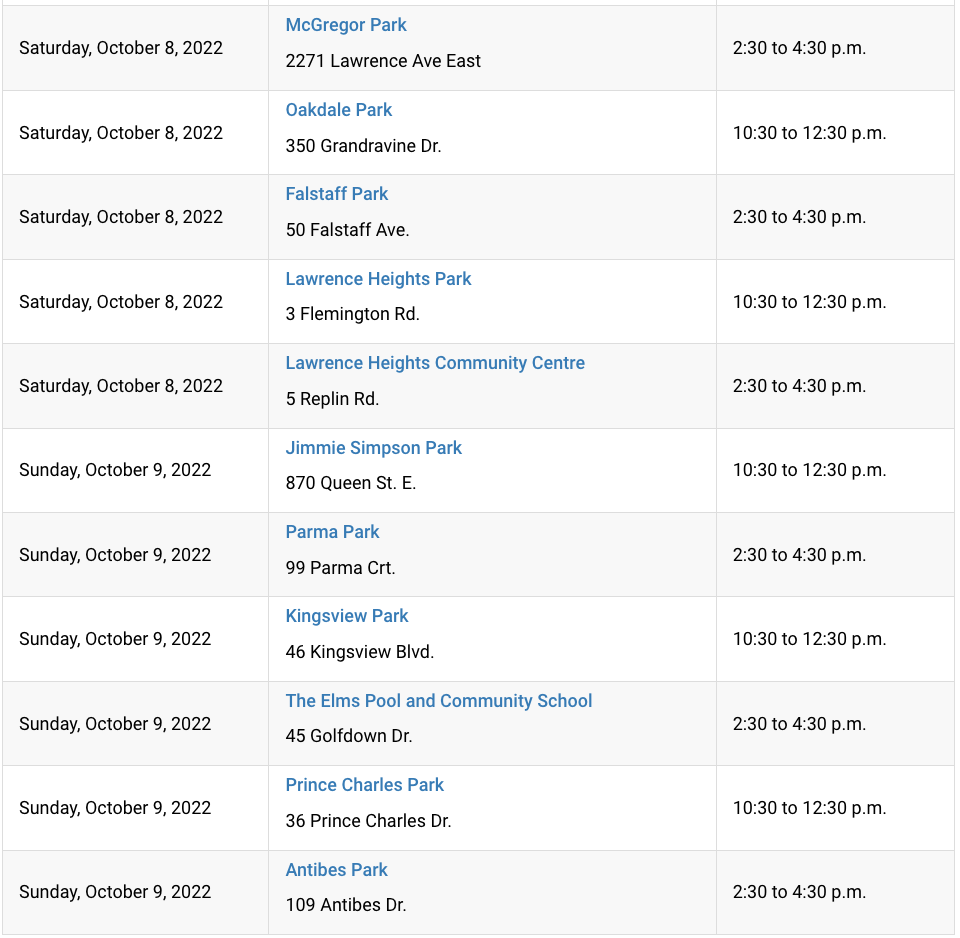This screenshot has height=938, width=960.
Task: Open the Antibes Park link
Action: click(x=336, y=870)
